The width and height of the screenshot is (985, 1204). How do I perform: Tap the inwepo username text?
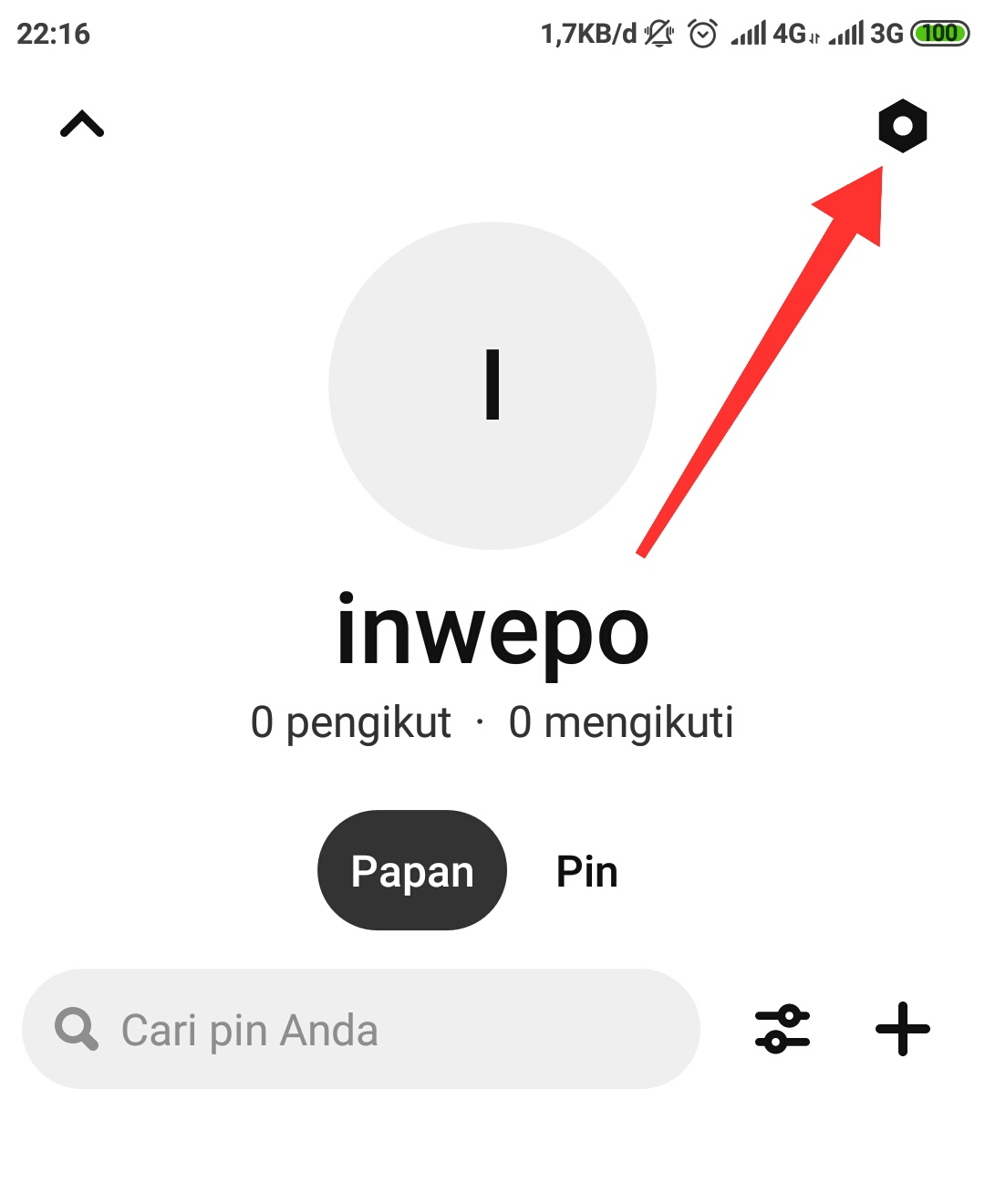[493, 629]
